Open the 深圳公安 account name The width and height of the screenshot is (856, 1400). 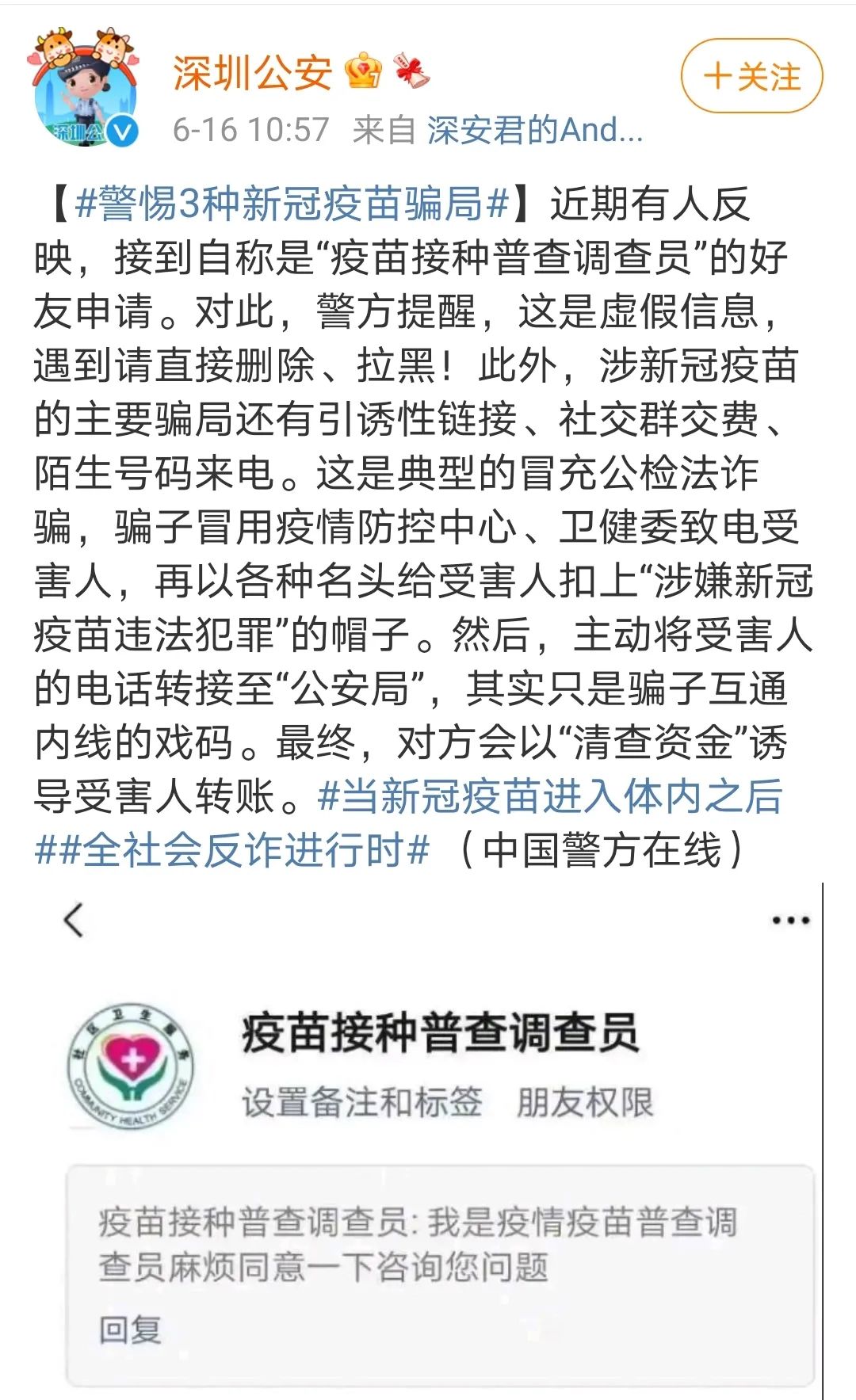pos(252,73)
